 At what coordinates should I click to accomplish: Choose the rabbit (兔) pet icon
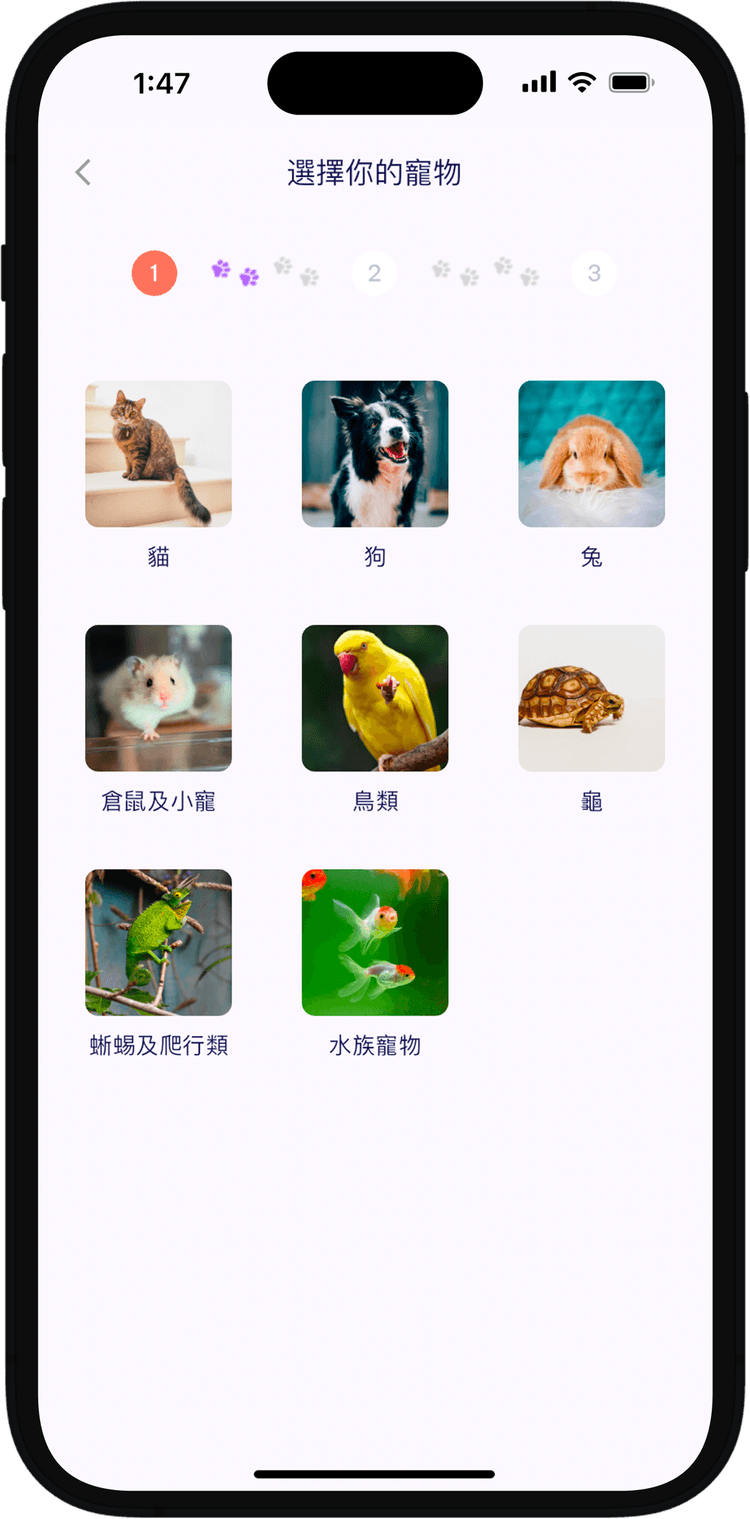pos(591,454)
